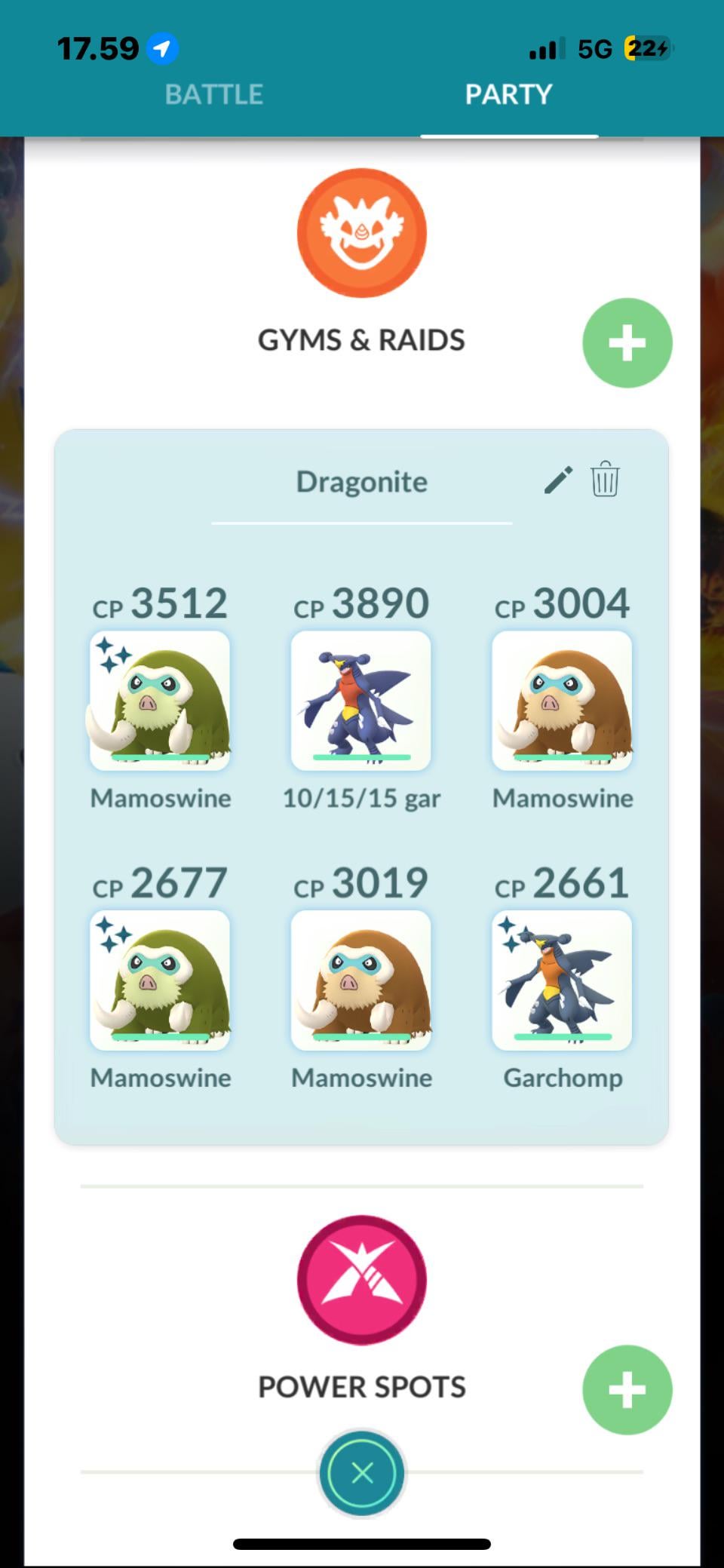Image resolution: width=724 pixels, height=1568 pixels.
Task: Select the CP 3512 Mamoswine
Action: click(160, 701)
